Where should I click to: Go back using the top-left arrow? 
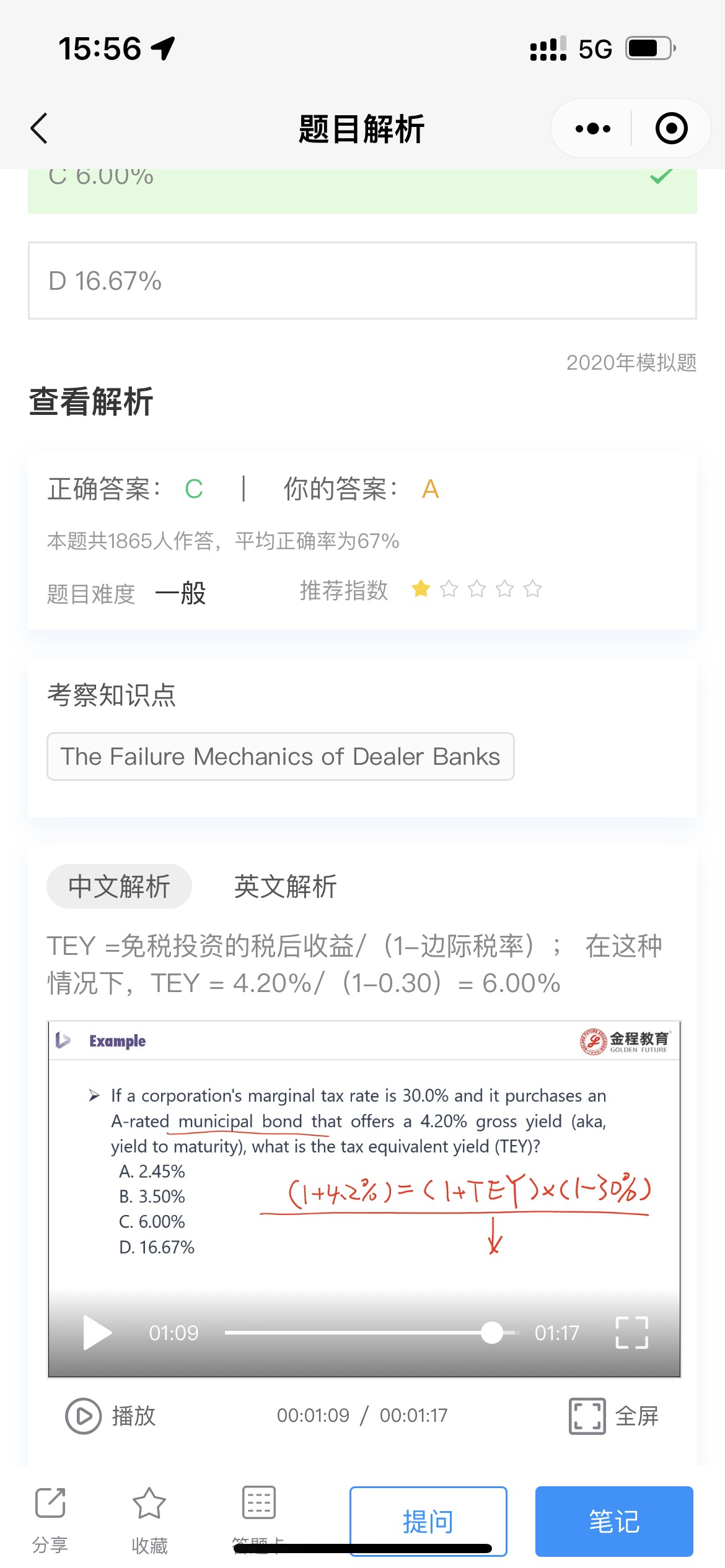[x=39, y=129]
